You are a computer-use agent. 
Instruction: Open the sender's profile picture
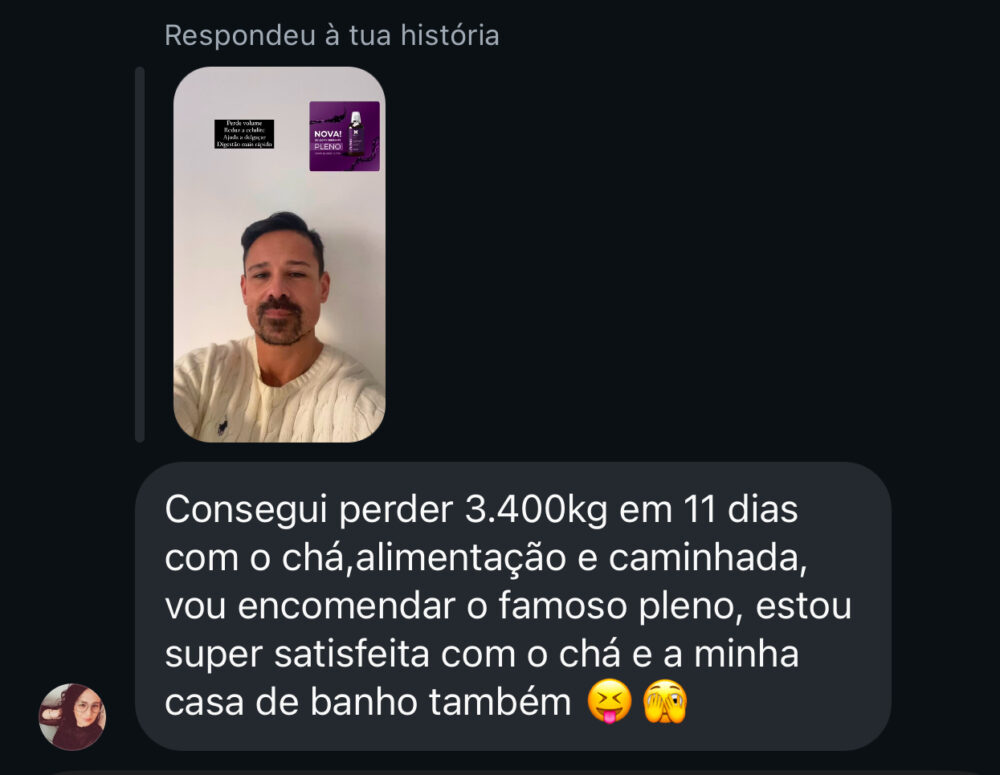(x=72, y=717)
